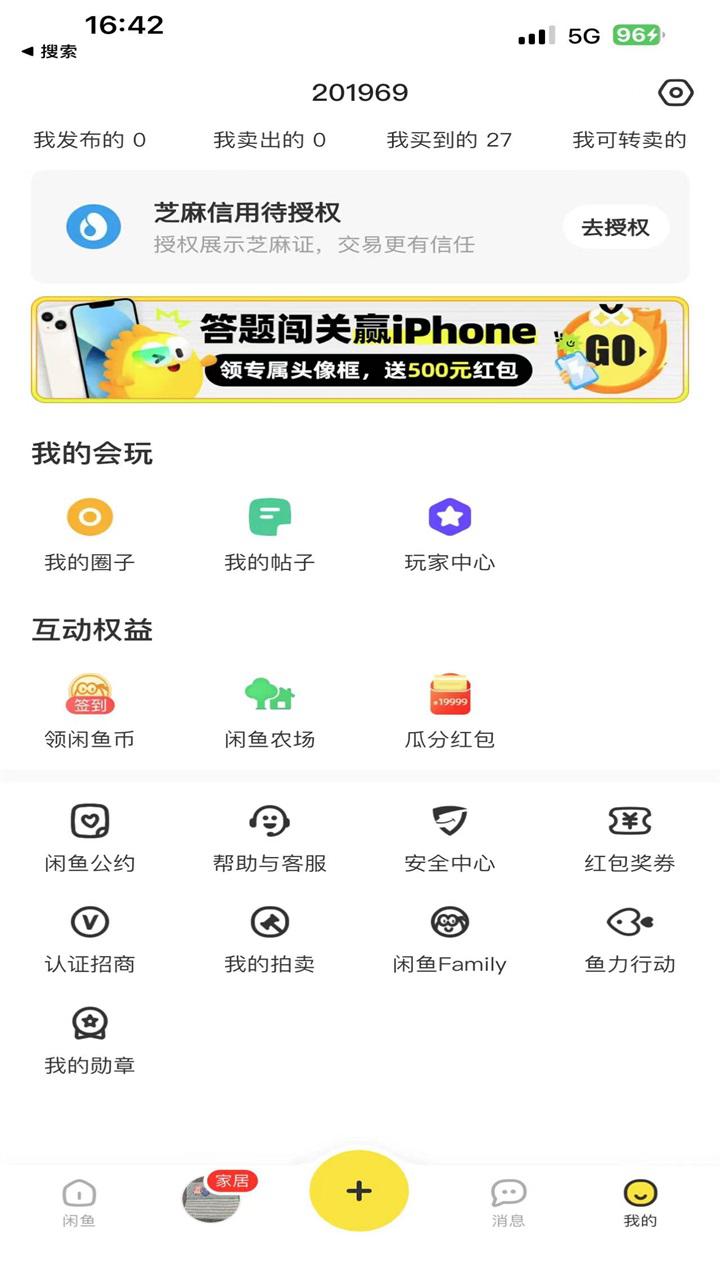Open settings via the hexagon icon
Screen dimensions: 720x1280
coord(675,93)
